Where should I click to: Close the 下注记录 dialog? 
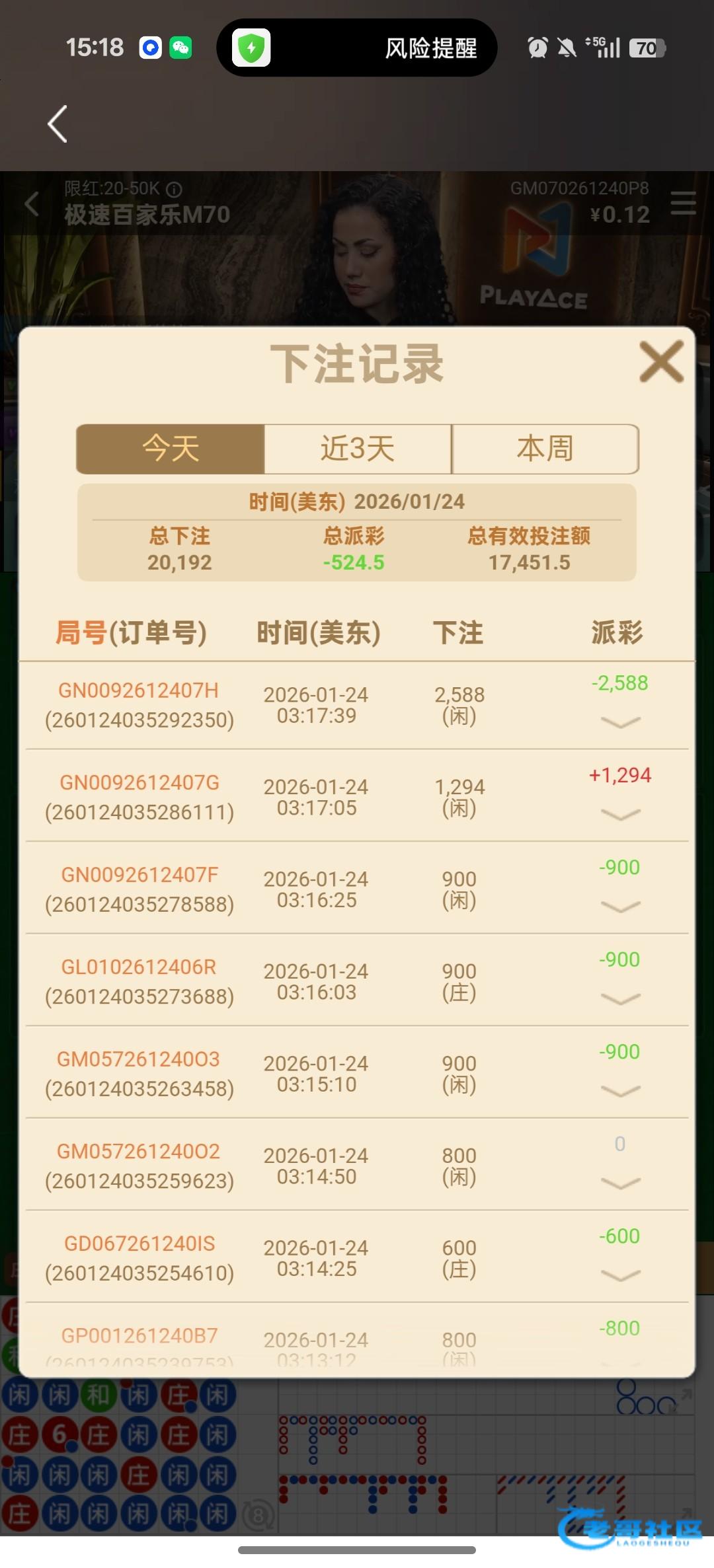point(661,361)
